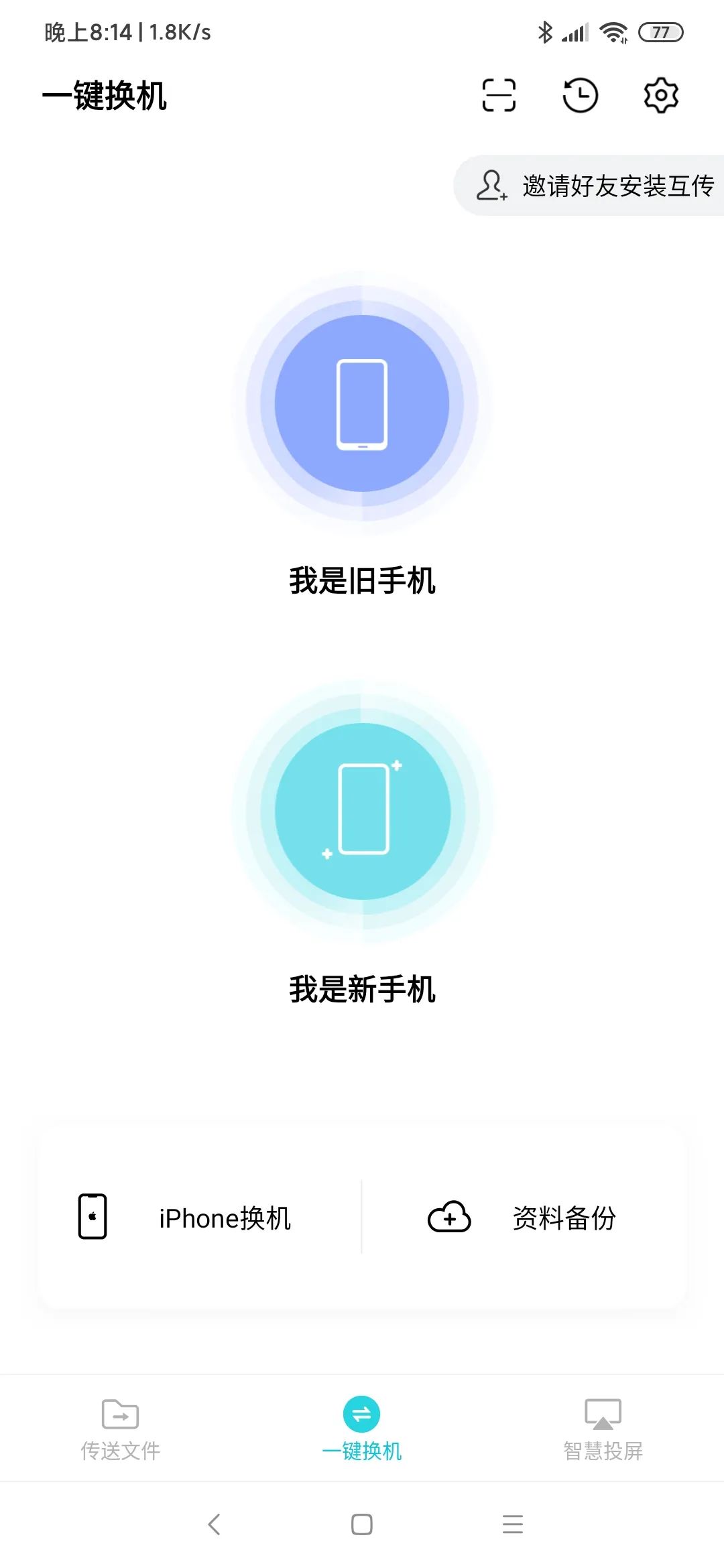Tap the old phone purple icon
Viewport: 724px width, 1568px height.
point(362,403)
